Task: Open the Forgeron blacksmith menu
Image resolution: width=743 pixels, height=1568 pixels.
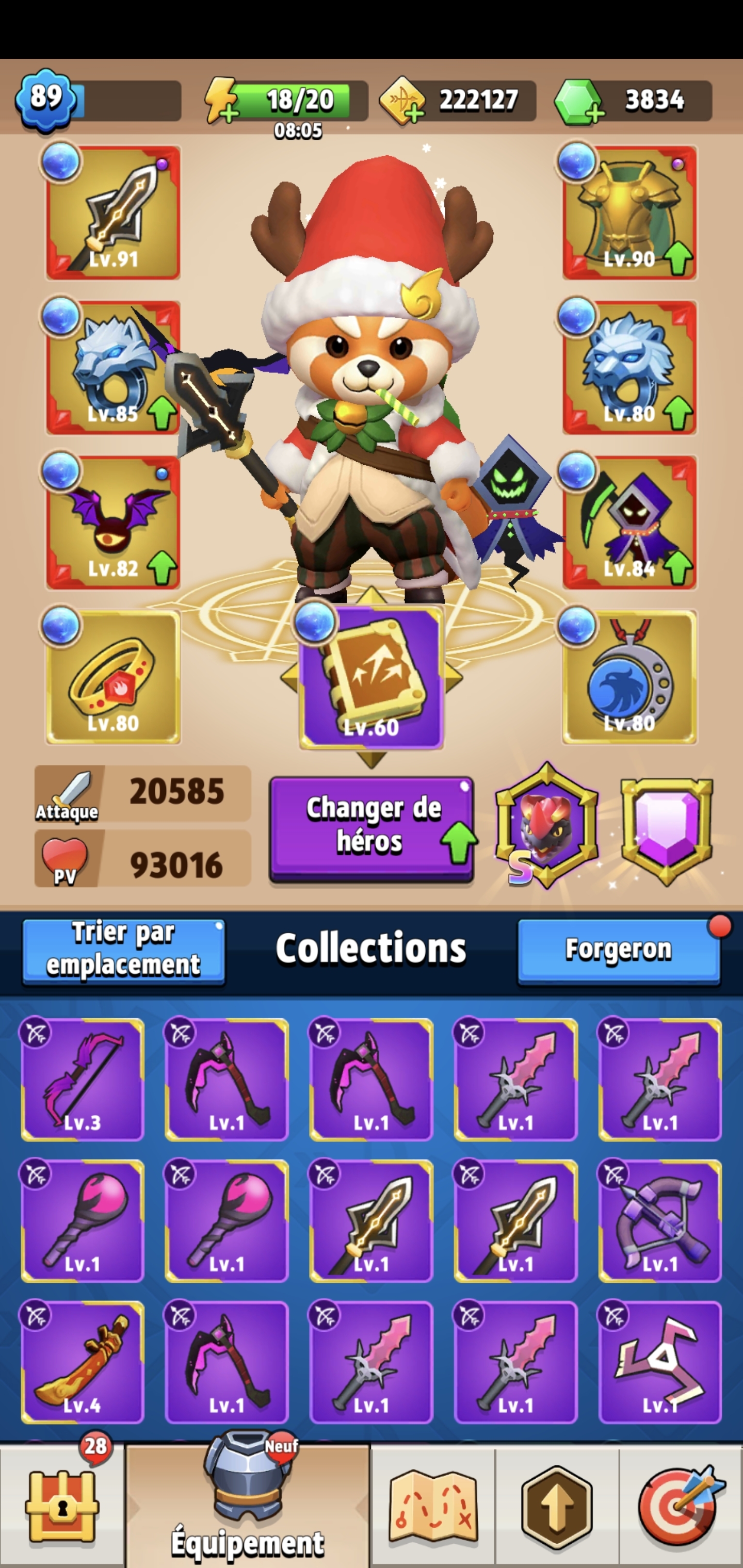Action: coord(618,951)
